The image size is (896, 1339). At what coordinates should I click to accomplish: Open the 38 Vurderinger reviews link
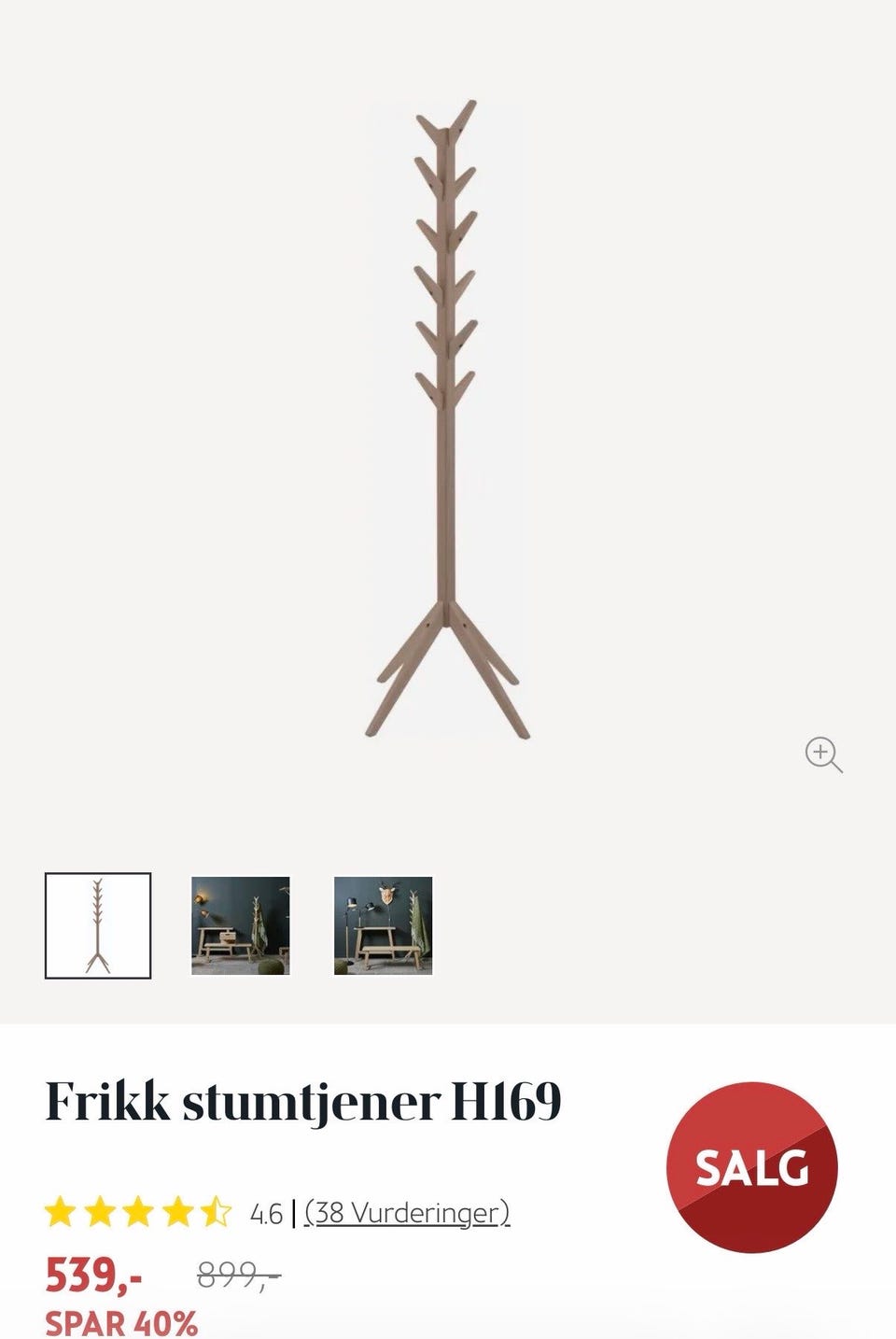point(407,1212)
